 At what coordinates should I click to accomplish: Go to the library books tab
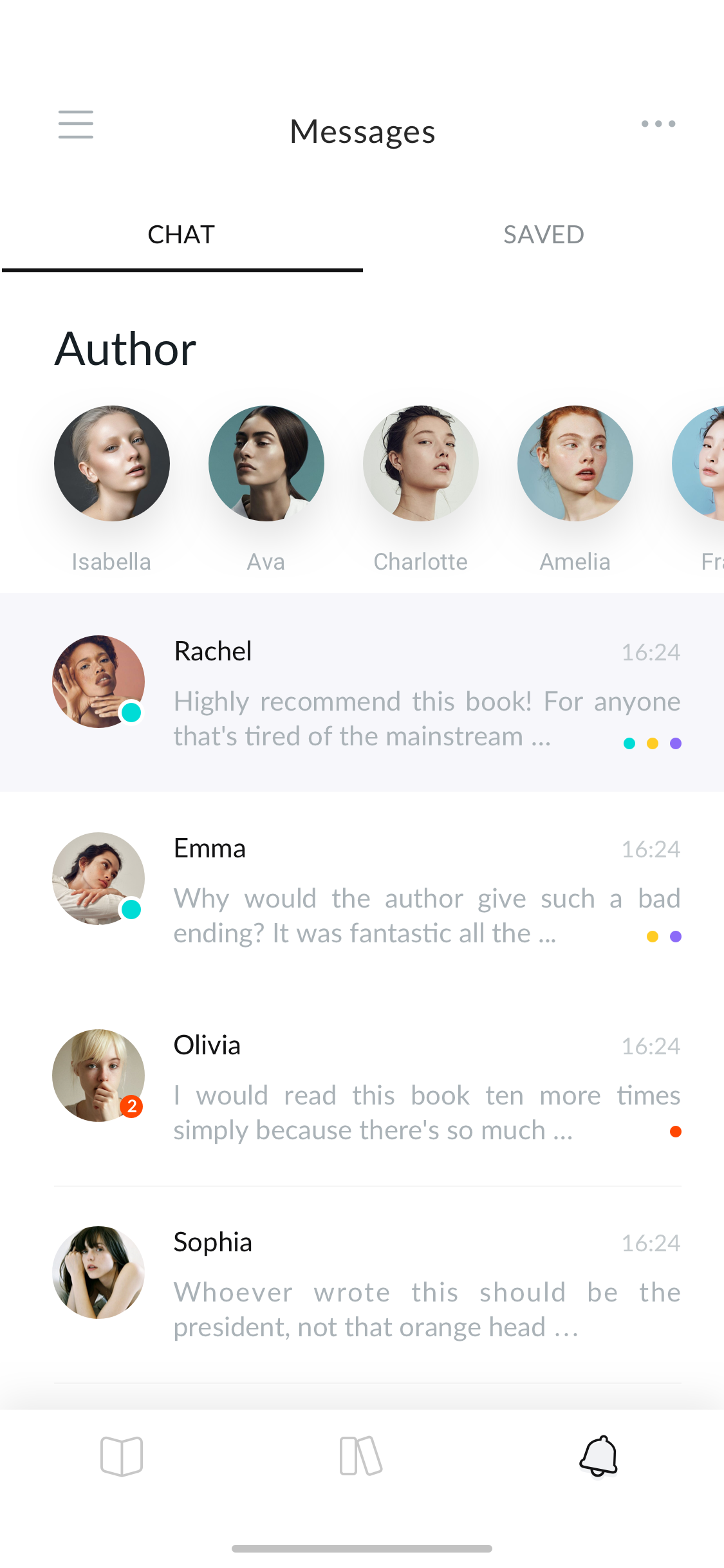click(x=361, y=1456)
